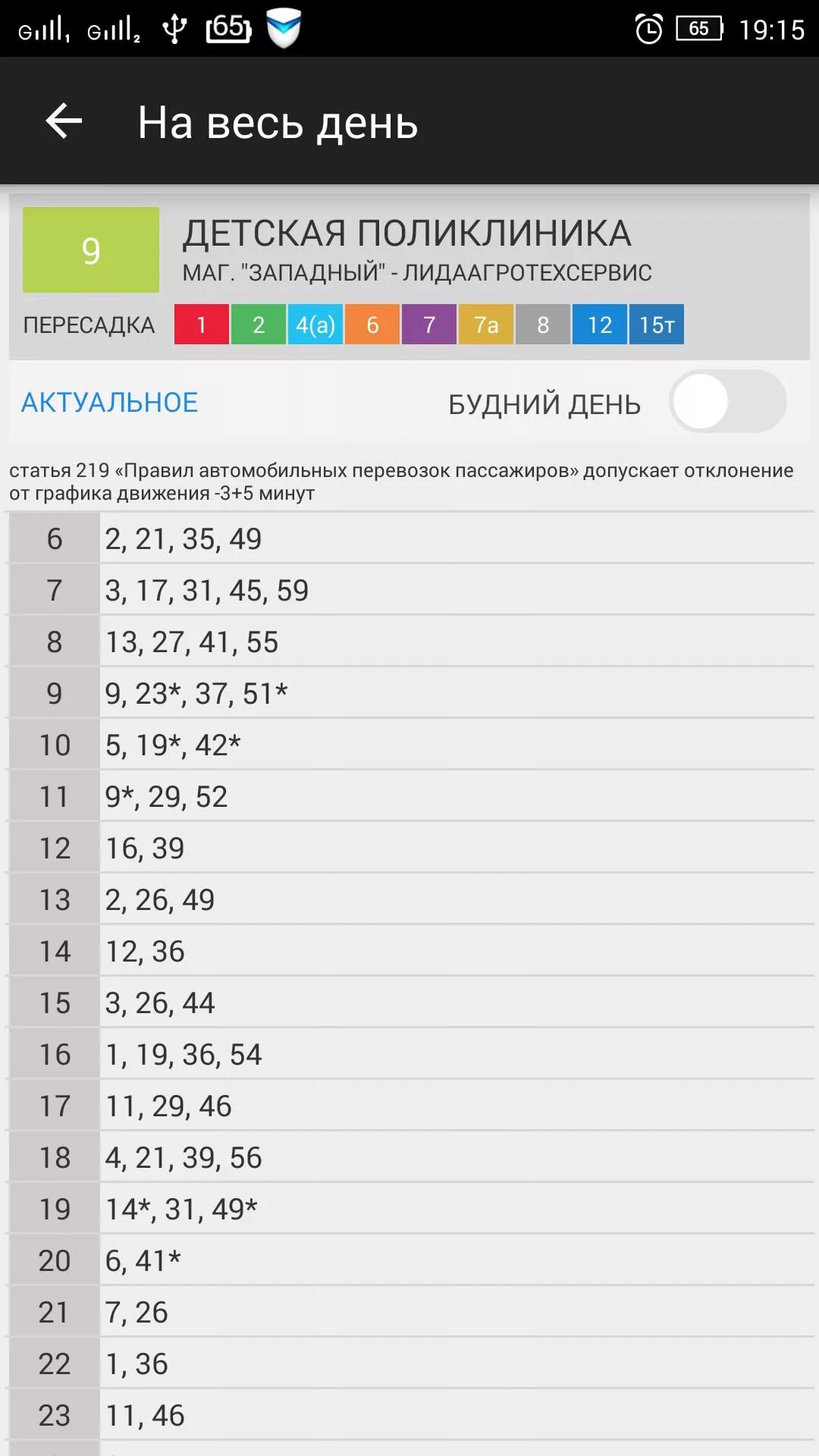Screen dimensions: 819x1456
Task: Open transfer route 15т chip
Action: pyautogui.click(x=657, y=325)
